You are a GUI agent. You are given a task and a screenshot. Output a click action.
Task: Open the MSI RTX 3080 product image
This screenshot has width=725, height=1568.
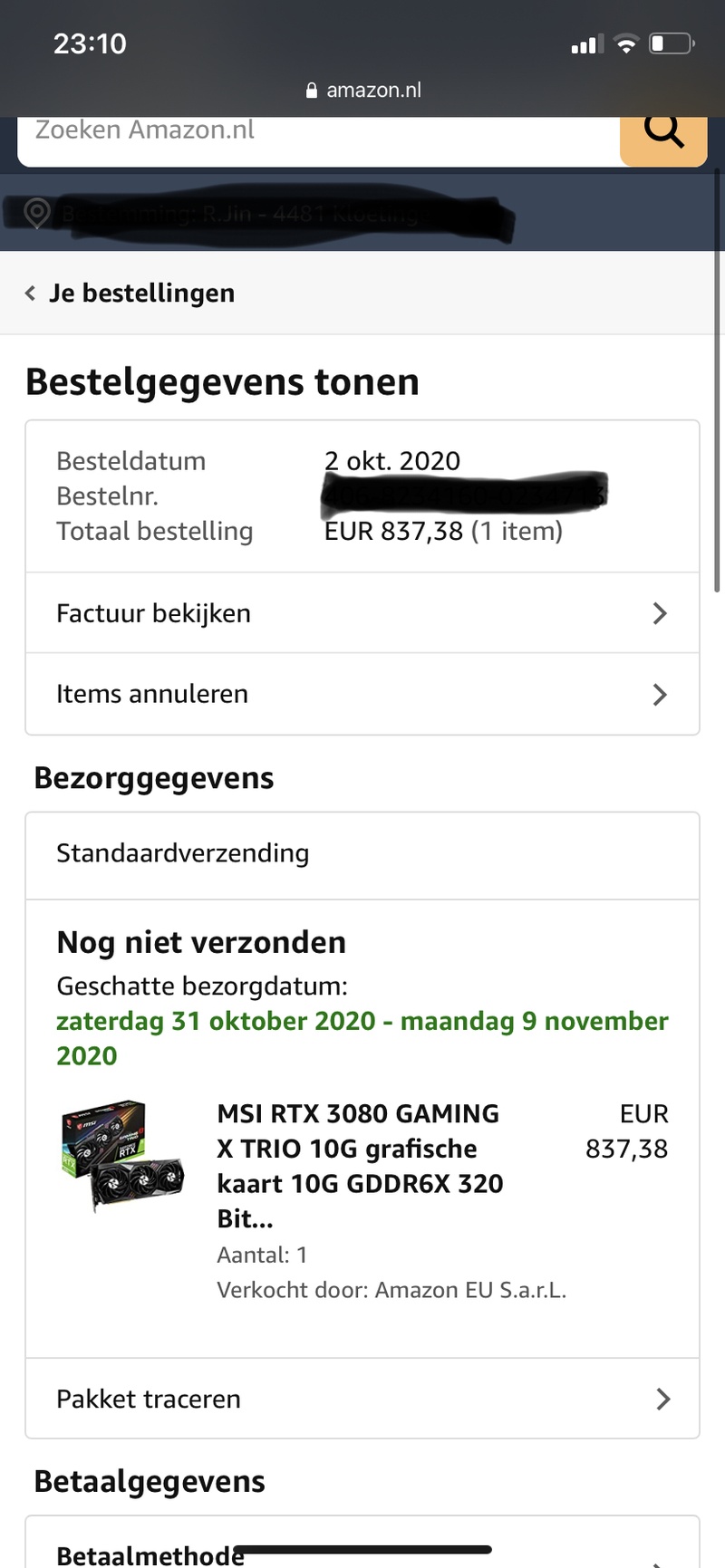(122, 1153)
